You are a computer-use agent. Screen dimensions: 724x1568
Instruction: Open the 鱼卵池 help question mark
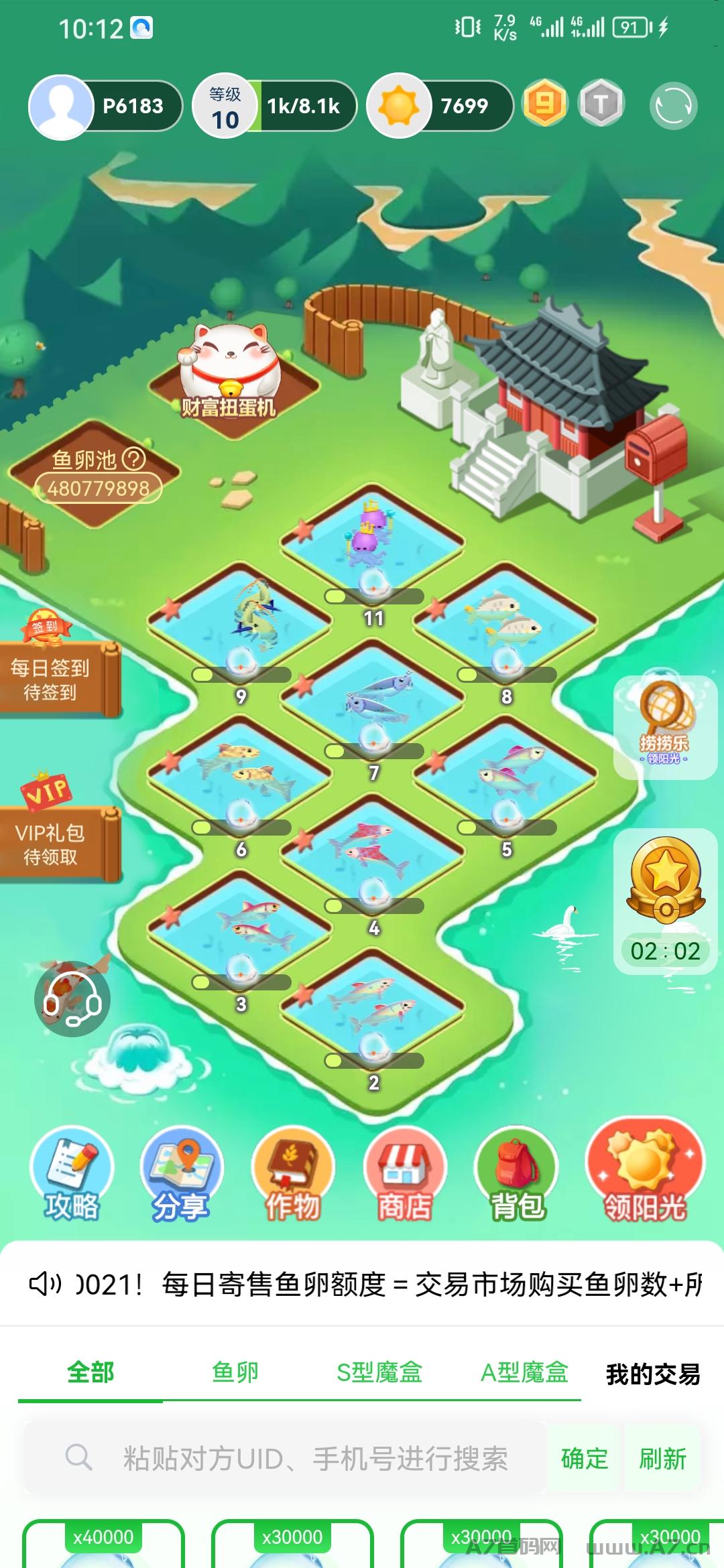(134, 459)
